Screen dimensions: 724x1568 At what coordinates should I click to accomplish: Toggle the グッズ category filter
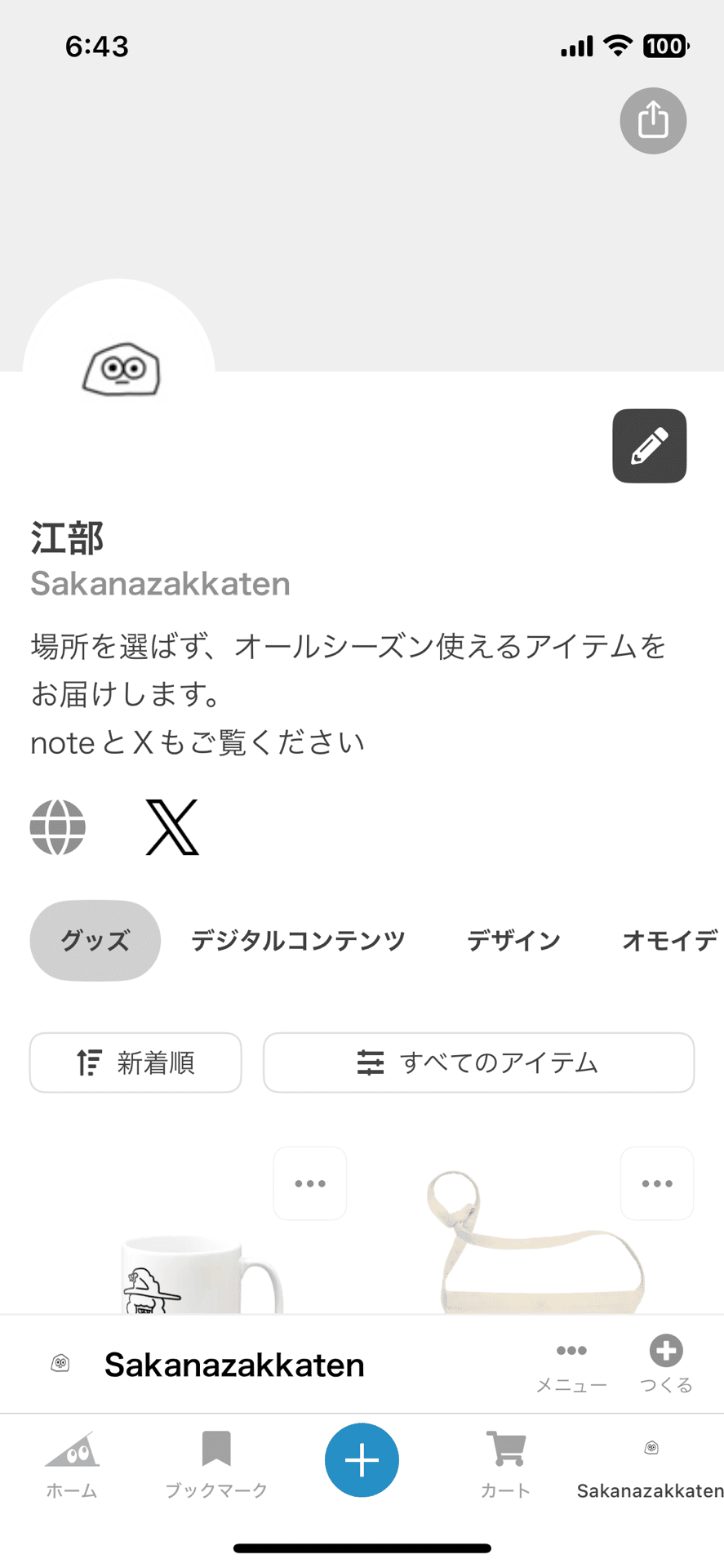[95, 940]
